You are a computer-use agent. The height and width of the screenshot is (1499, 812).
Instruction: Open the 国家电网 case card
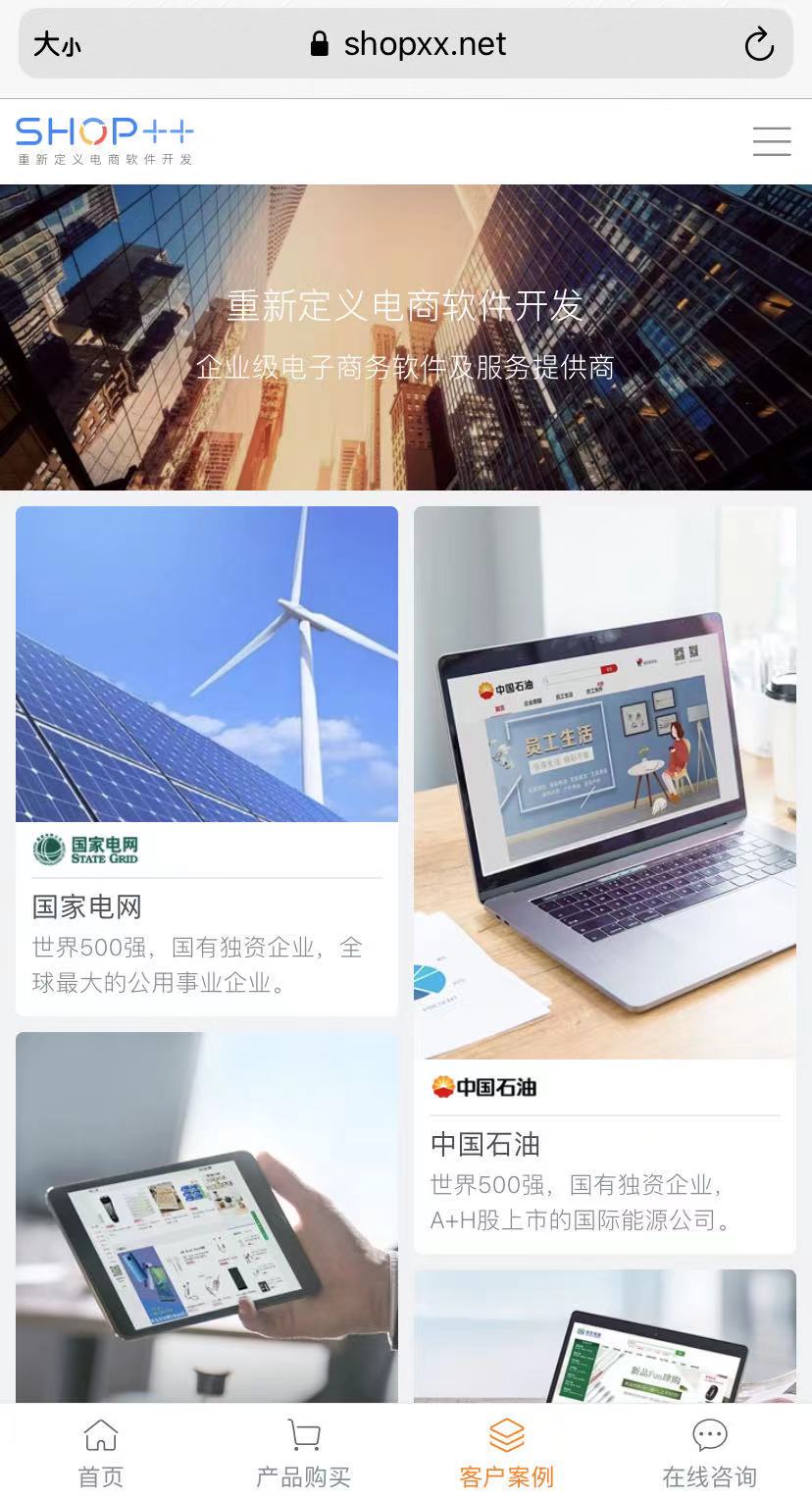pos(206,759)
